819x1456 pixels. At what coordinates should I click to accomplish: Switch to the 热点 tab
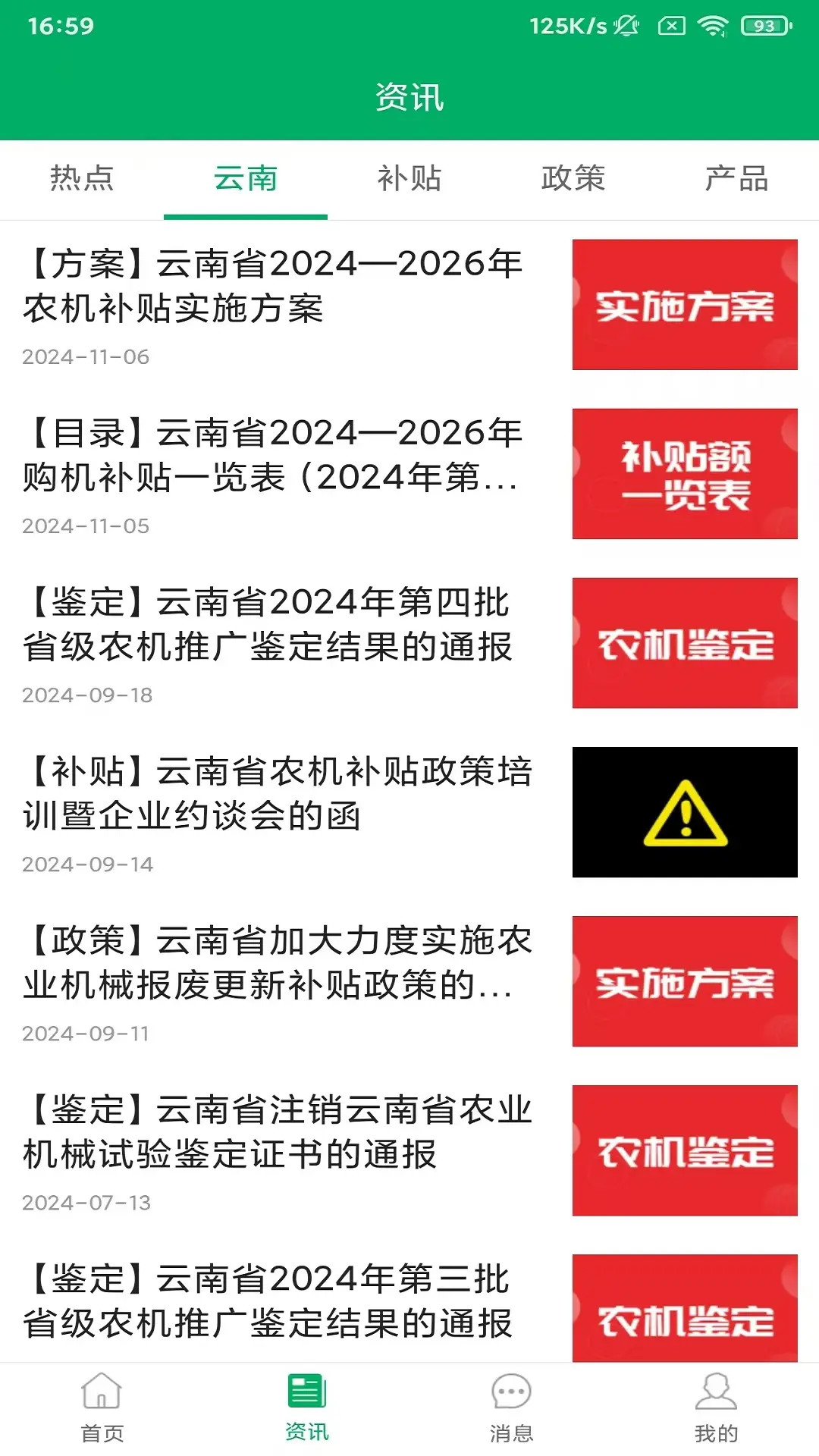click(82, 180)
